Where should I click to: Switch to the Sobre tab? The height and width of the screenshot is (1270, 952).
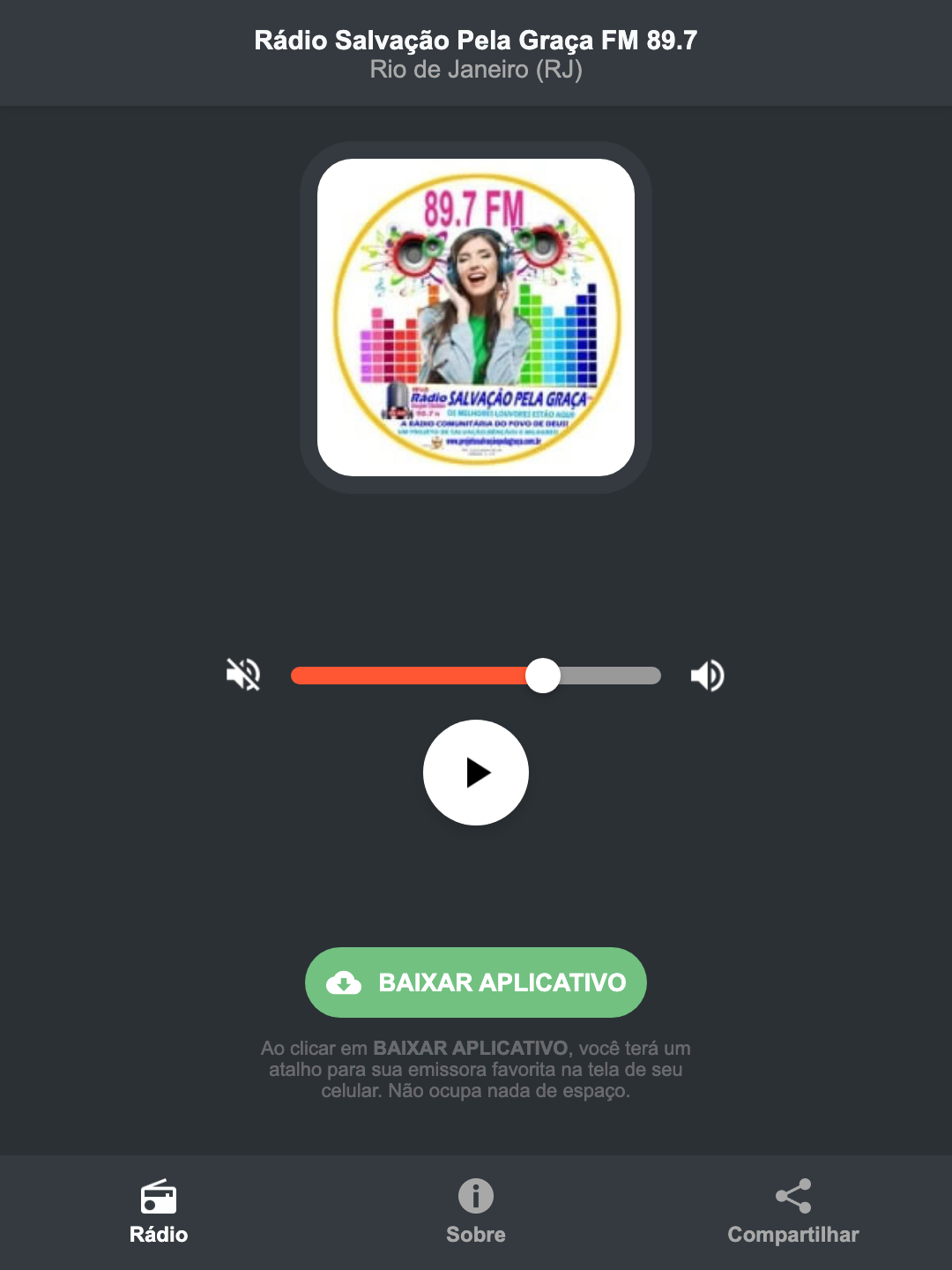(x=475, y=1213)
